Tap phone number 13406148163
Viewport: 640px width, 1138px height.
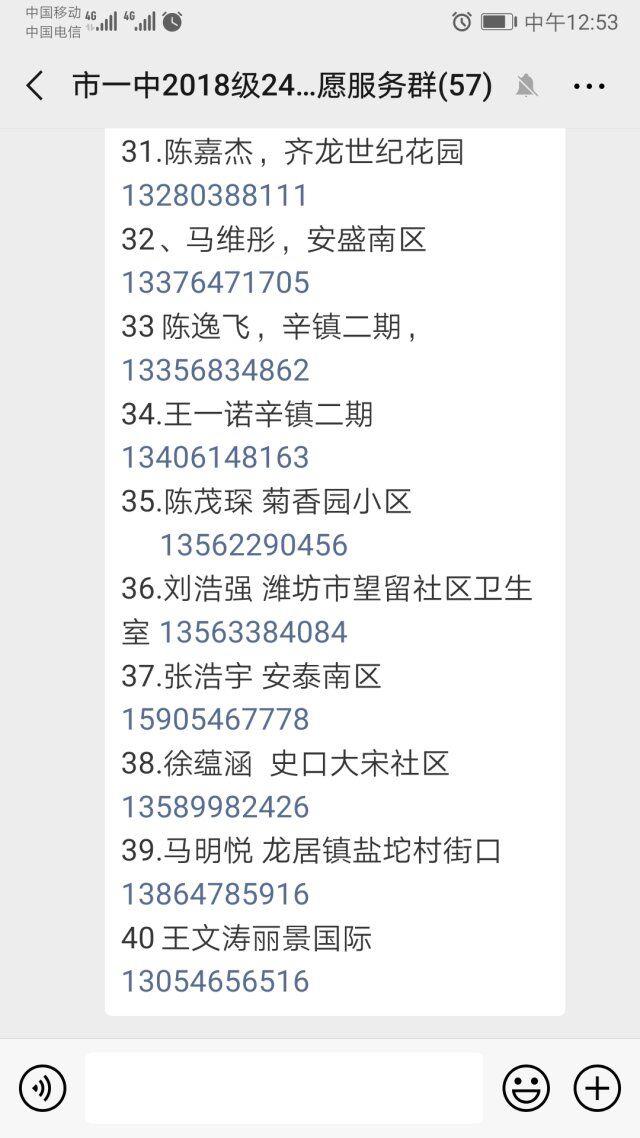216,457
